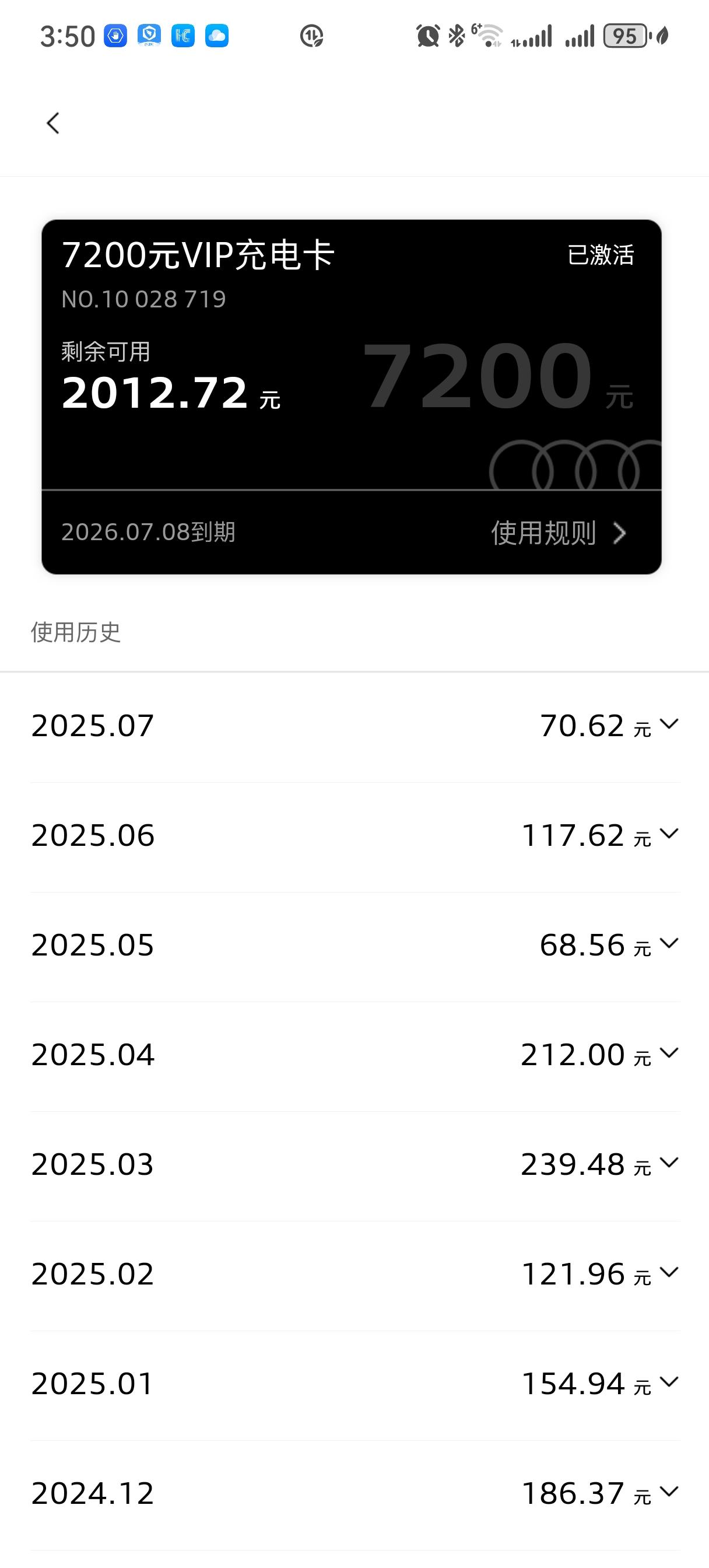Viewport: 709px width, 1568px height.
Task: Expand the 2024.12 usage history row
Action: click(x=668, y=1492)
